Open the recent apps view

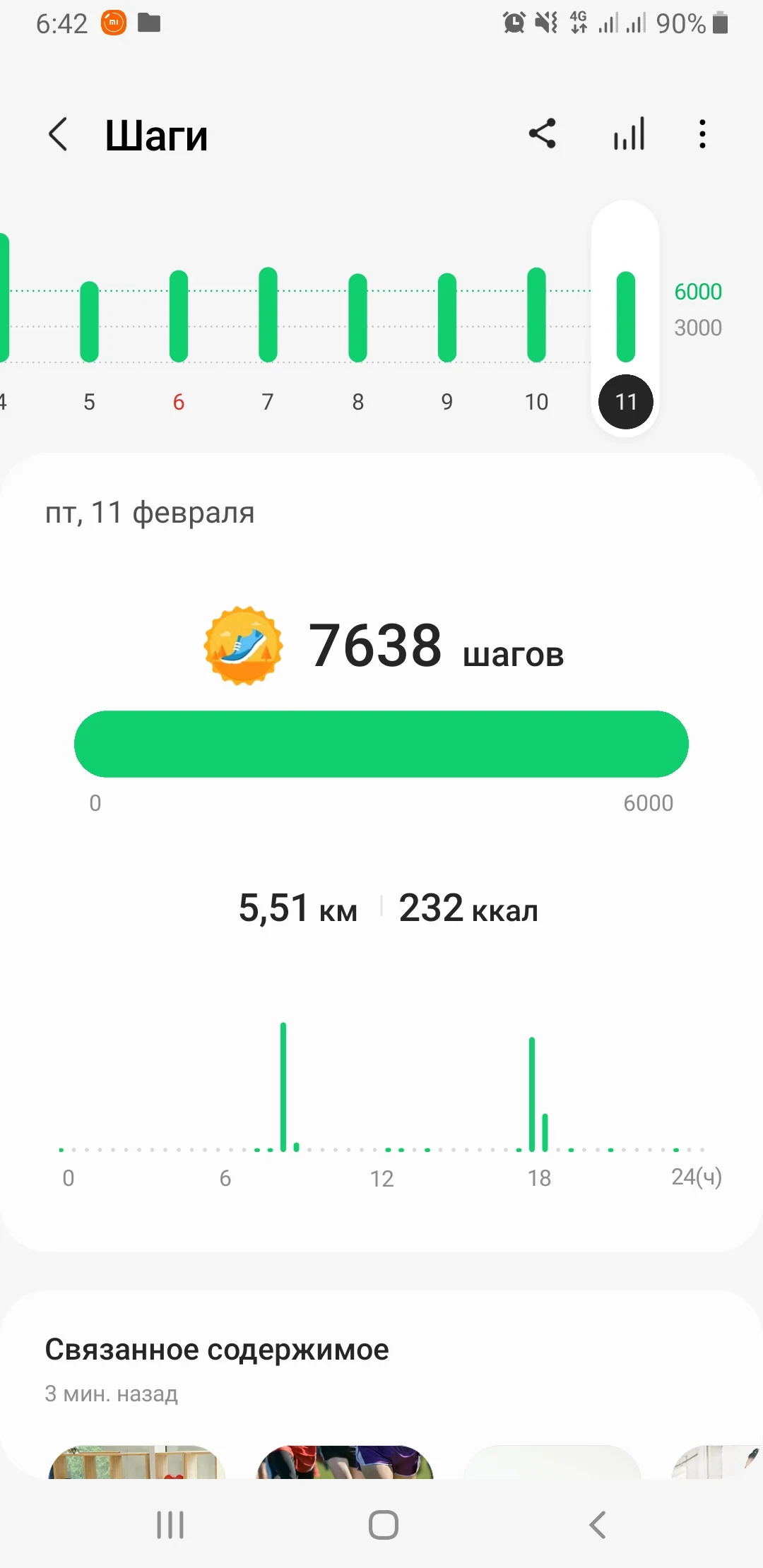pyautogui.click(x=170, y=1524)
